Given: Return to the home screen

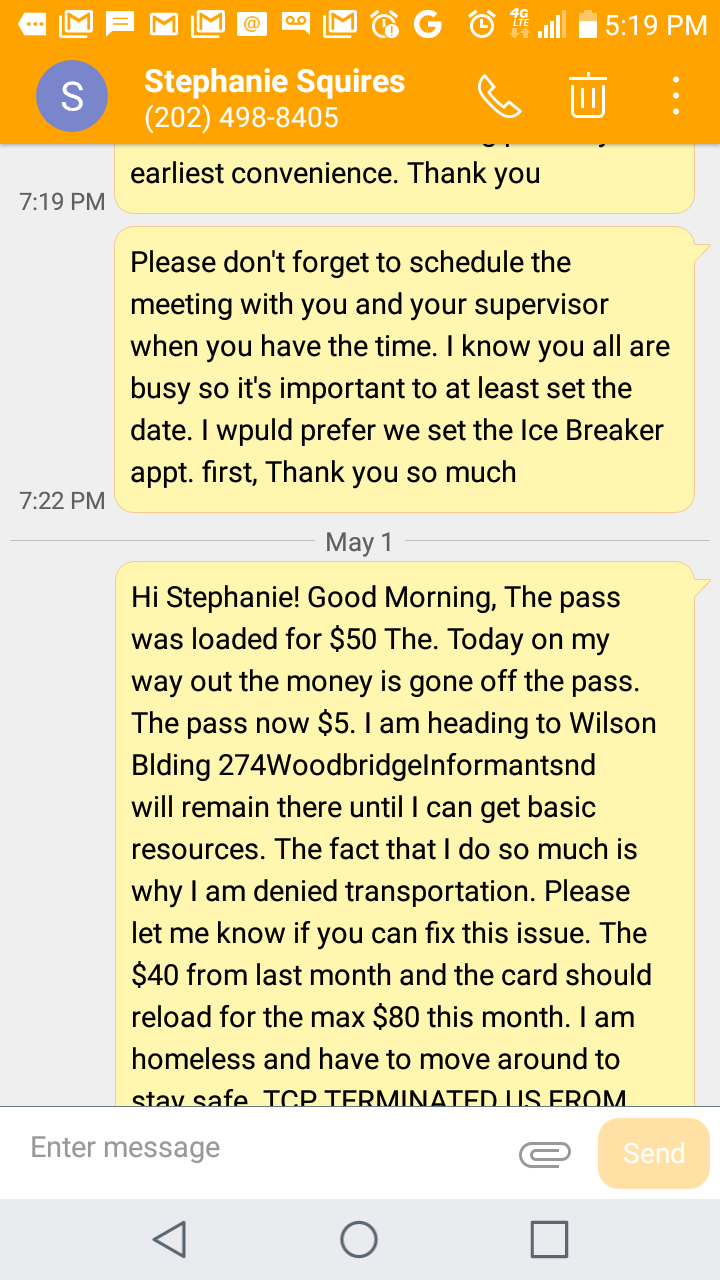Looking at the screenshot, I should [359, 1239].
